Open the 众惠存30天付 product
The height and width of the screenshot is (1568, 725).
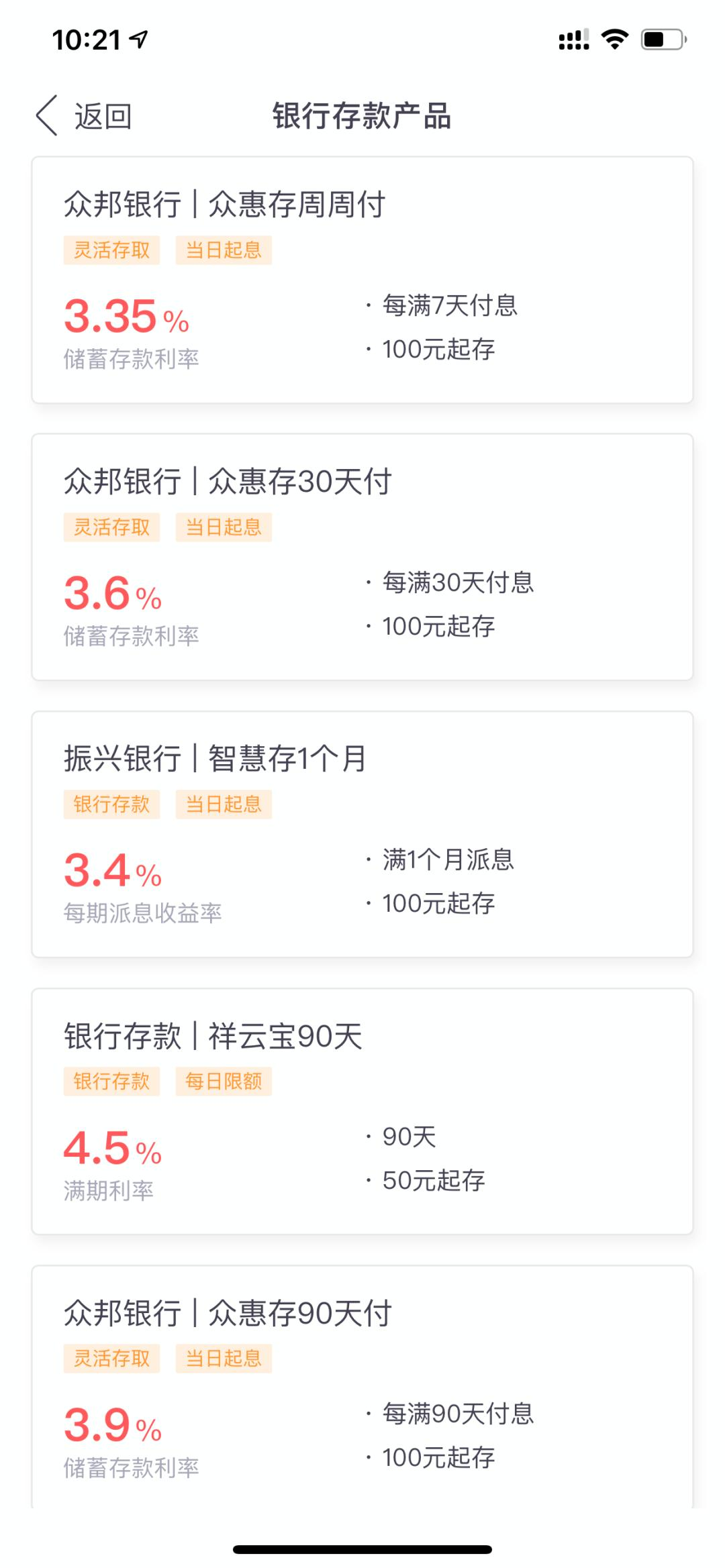[362, 557]
